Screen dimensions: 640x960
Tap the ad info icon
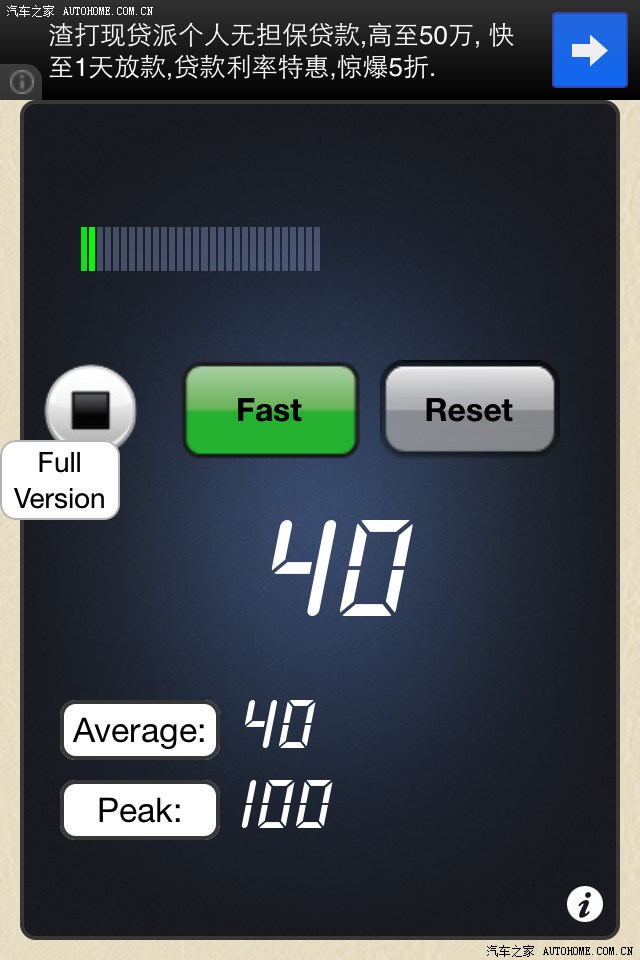point(21,82)
